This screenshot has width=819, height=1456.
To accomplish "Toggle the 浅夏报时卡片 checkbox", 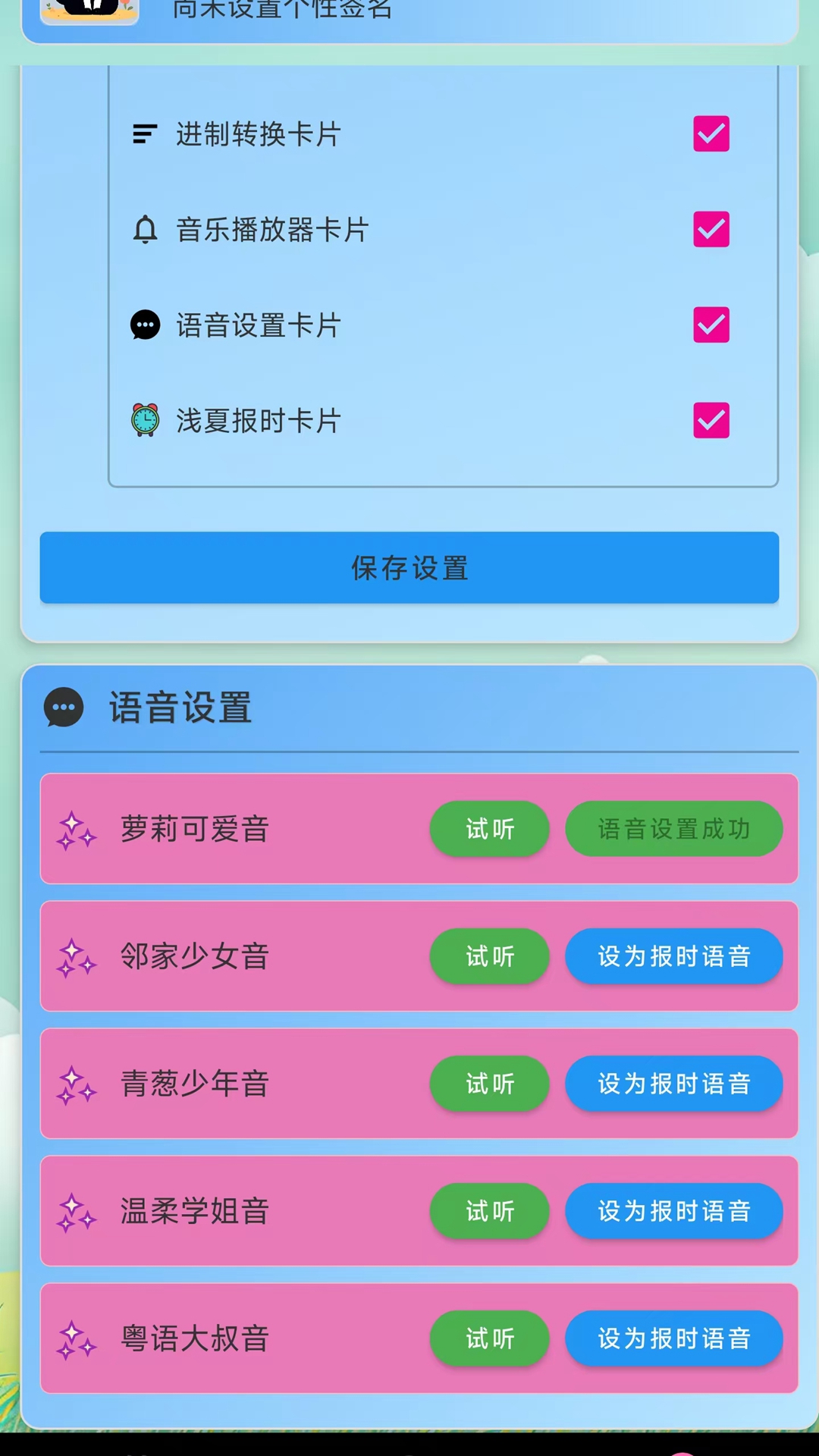I will [711, 421].
